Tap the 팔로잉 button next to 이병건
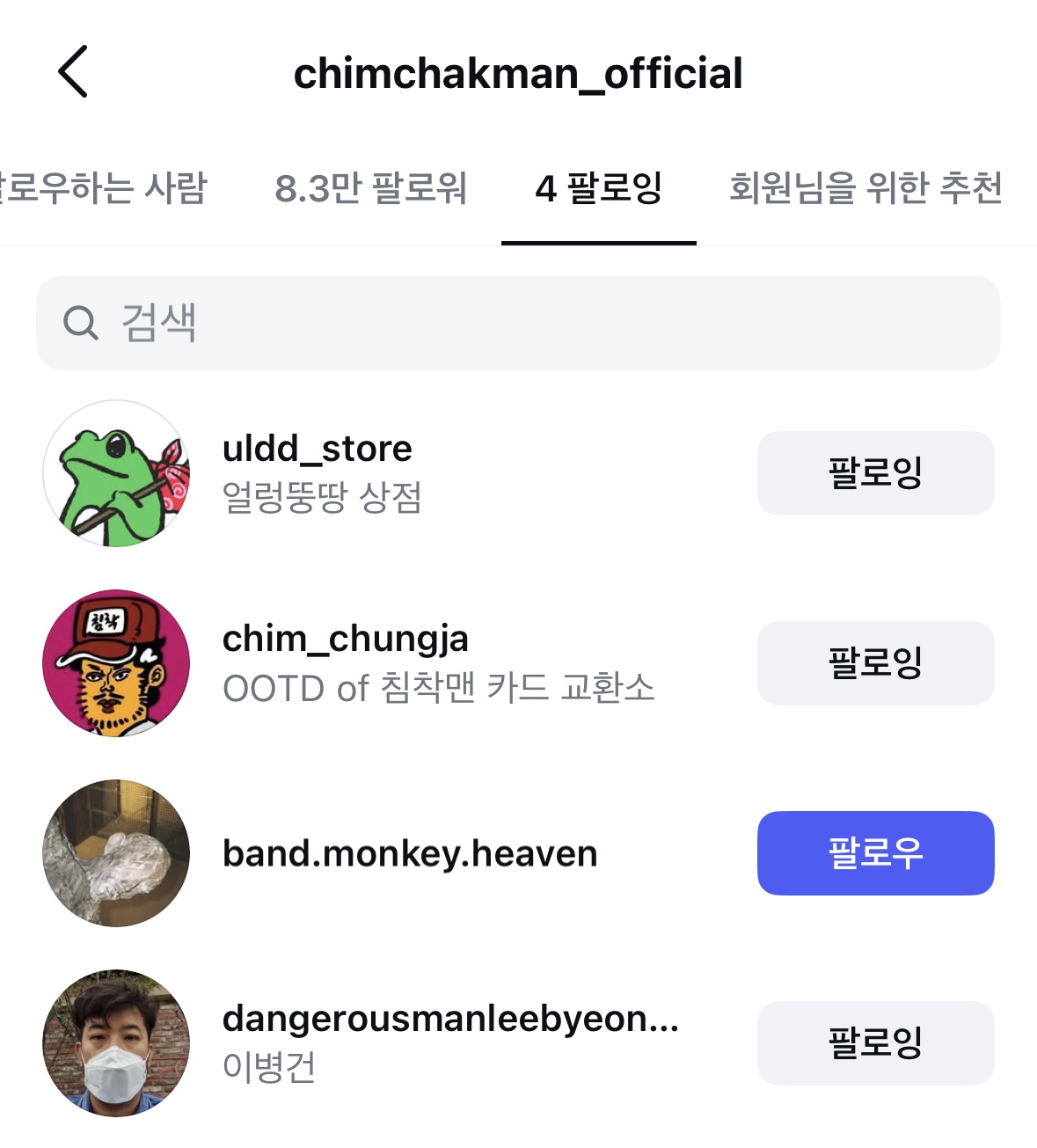 tap(875, 1043)
